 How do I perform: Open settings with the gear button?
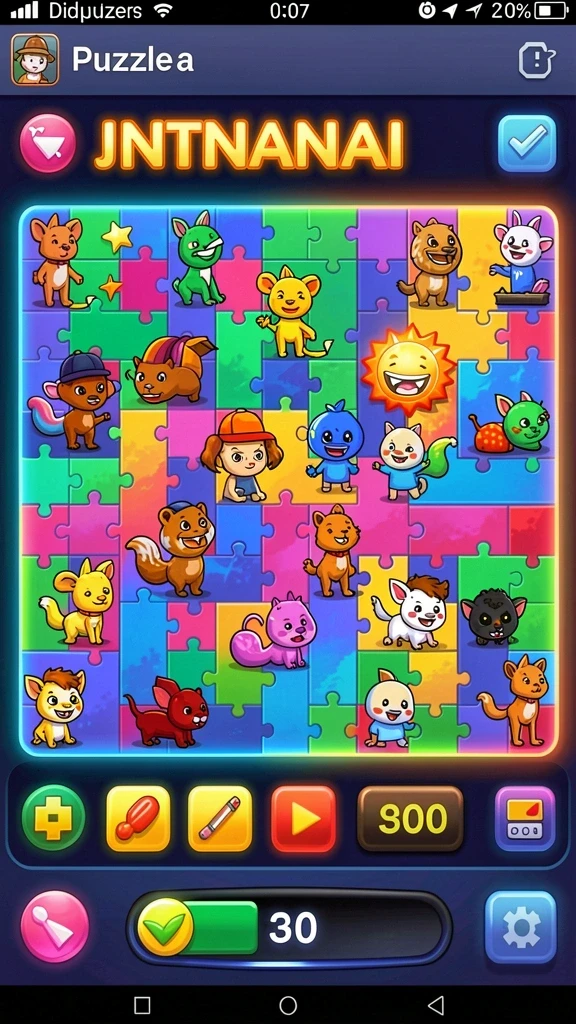click(x=520, y=927)
